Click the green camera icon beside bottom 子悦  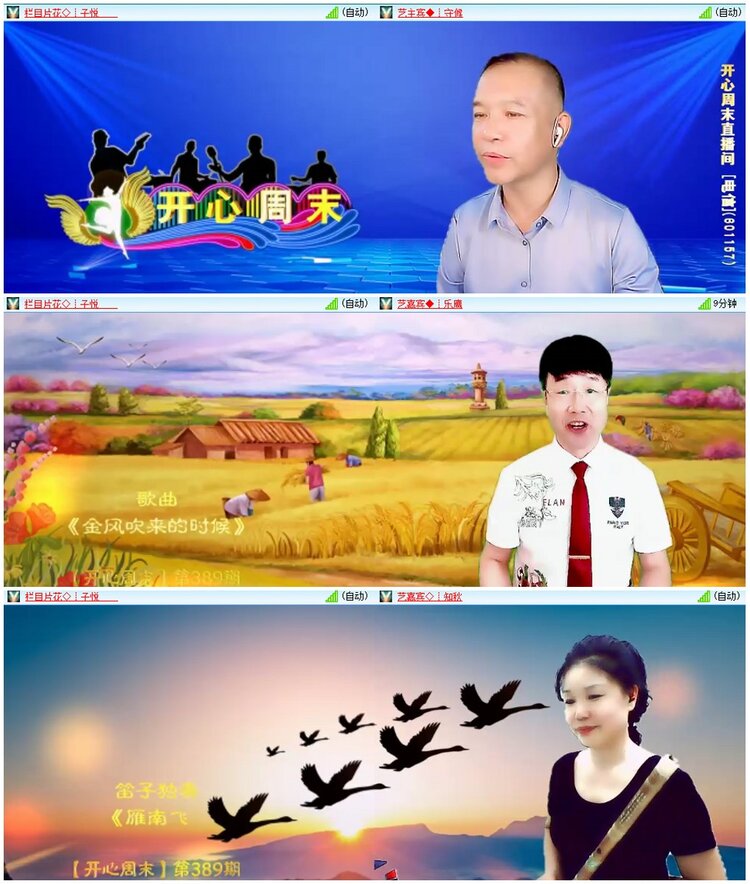[12, 596]
